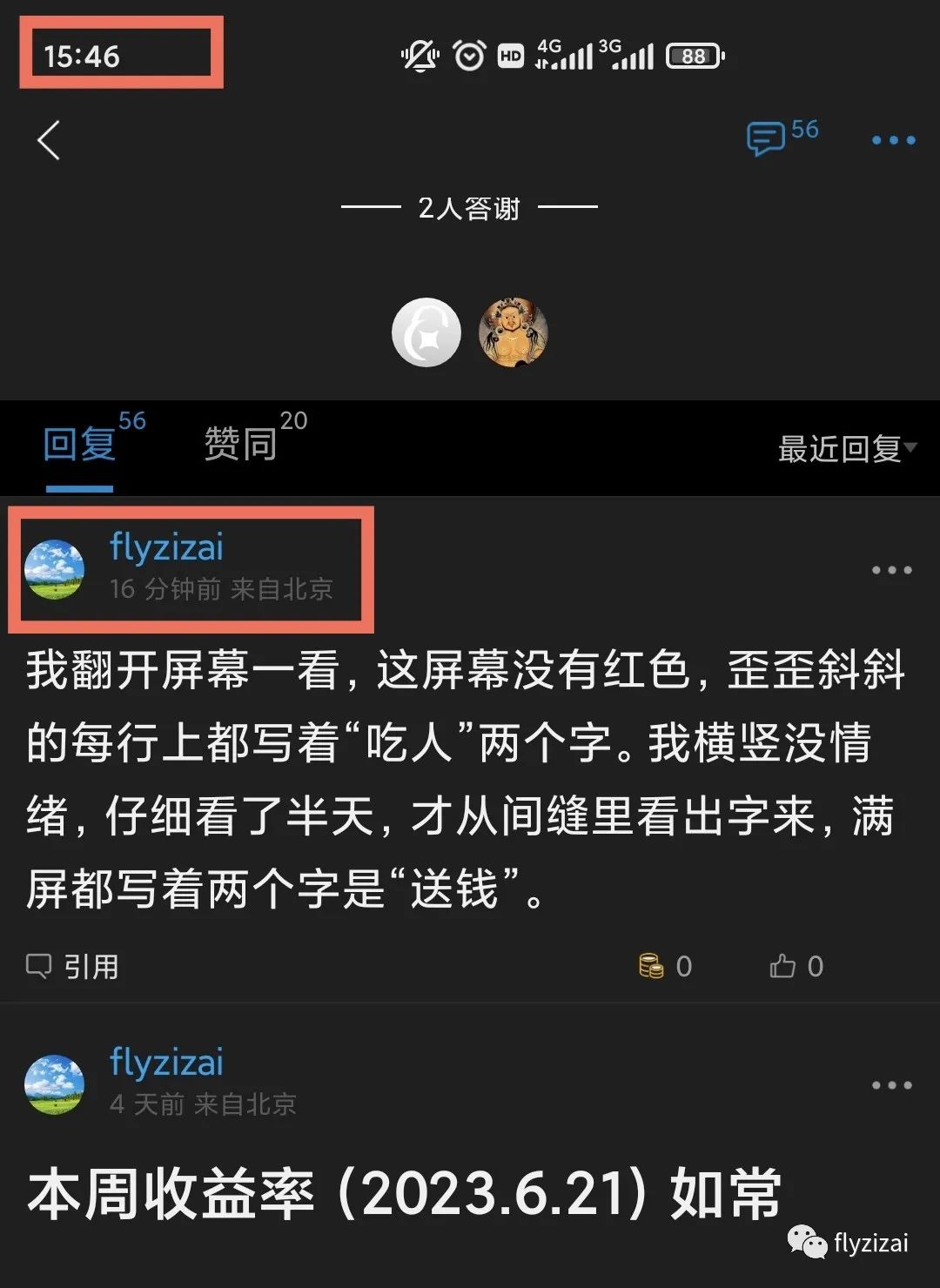
Task: Switch to the 回复 tab
Action: (80, 445)
